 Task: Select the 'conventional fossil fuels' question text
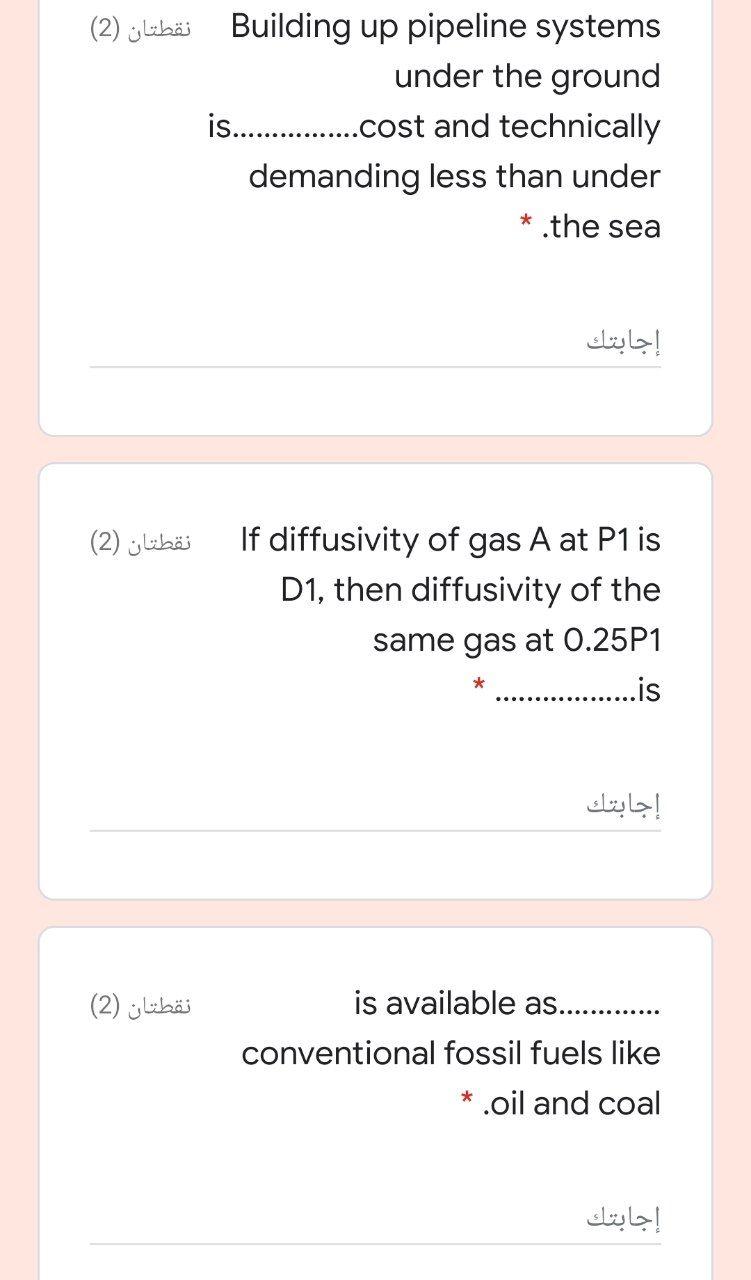tap(451, 1053)
